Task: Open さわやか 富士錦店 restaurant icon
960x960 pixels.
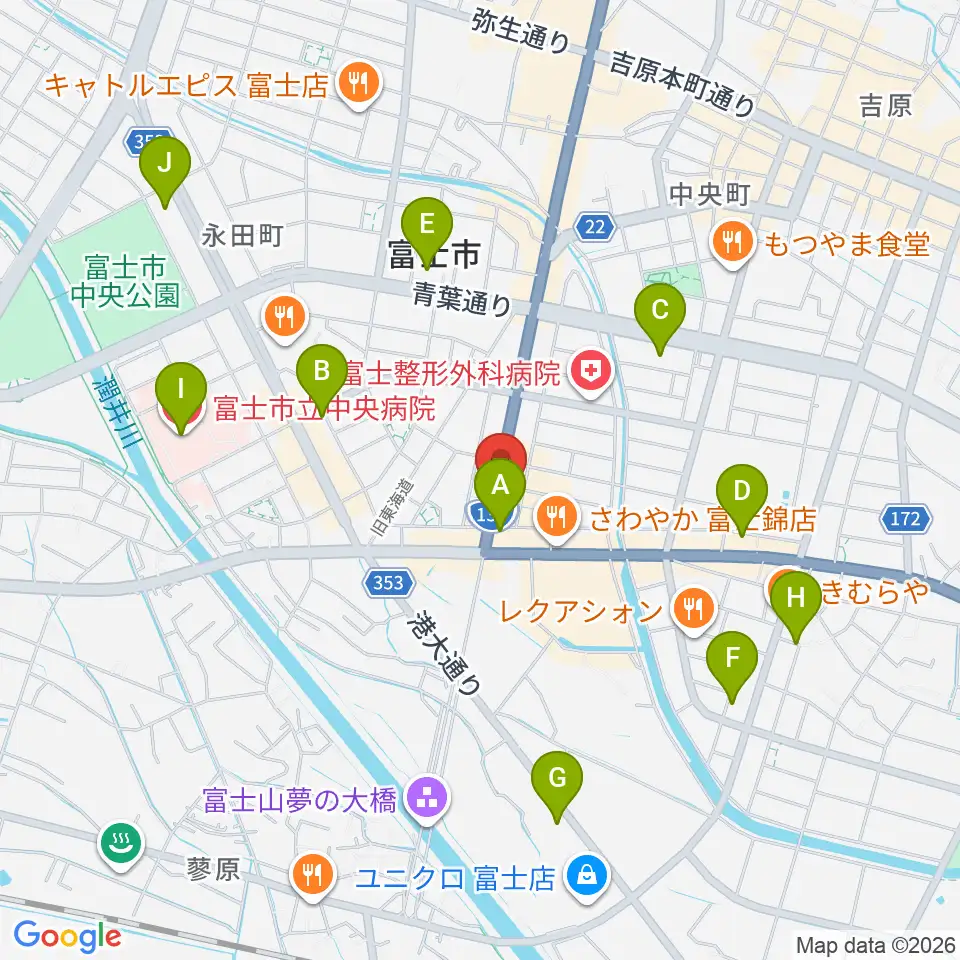Action: (557, 519)
